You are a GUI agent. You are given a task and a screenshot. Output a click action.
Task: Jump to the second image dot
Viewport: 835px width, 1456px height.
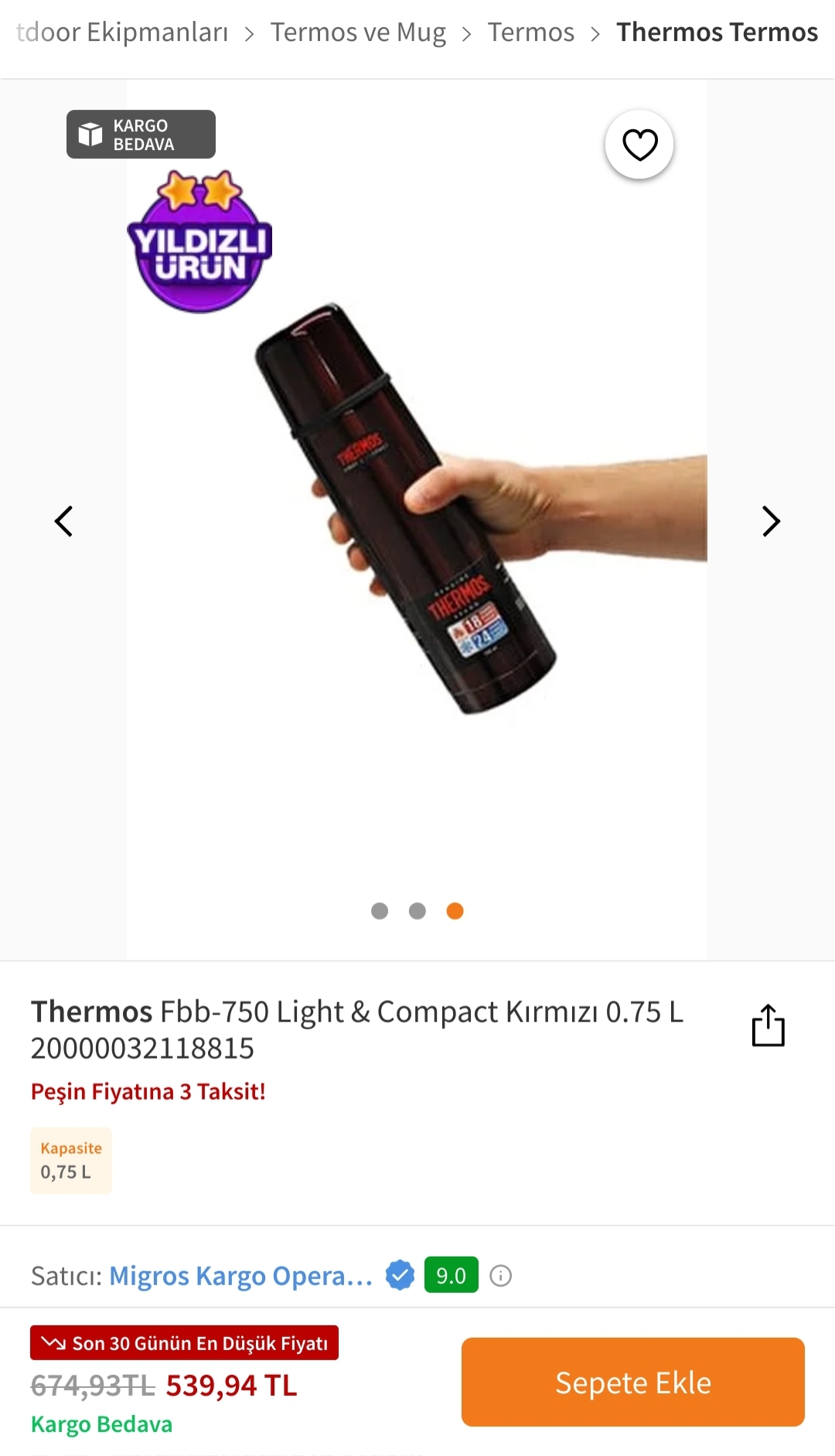point(417,911)
